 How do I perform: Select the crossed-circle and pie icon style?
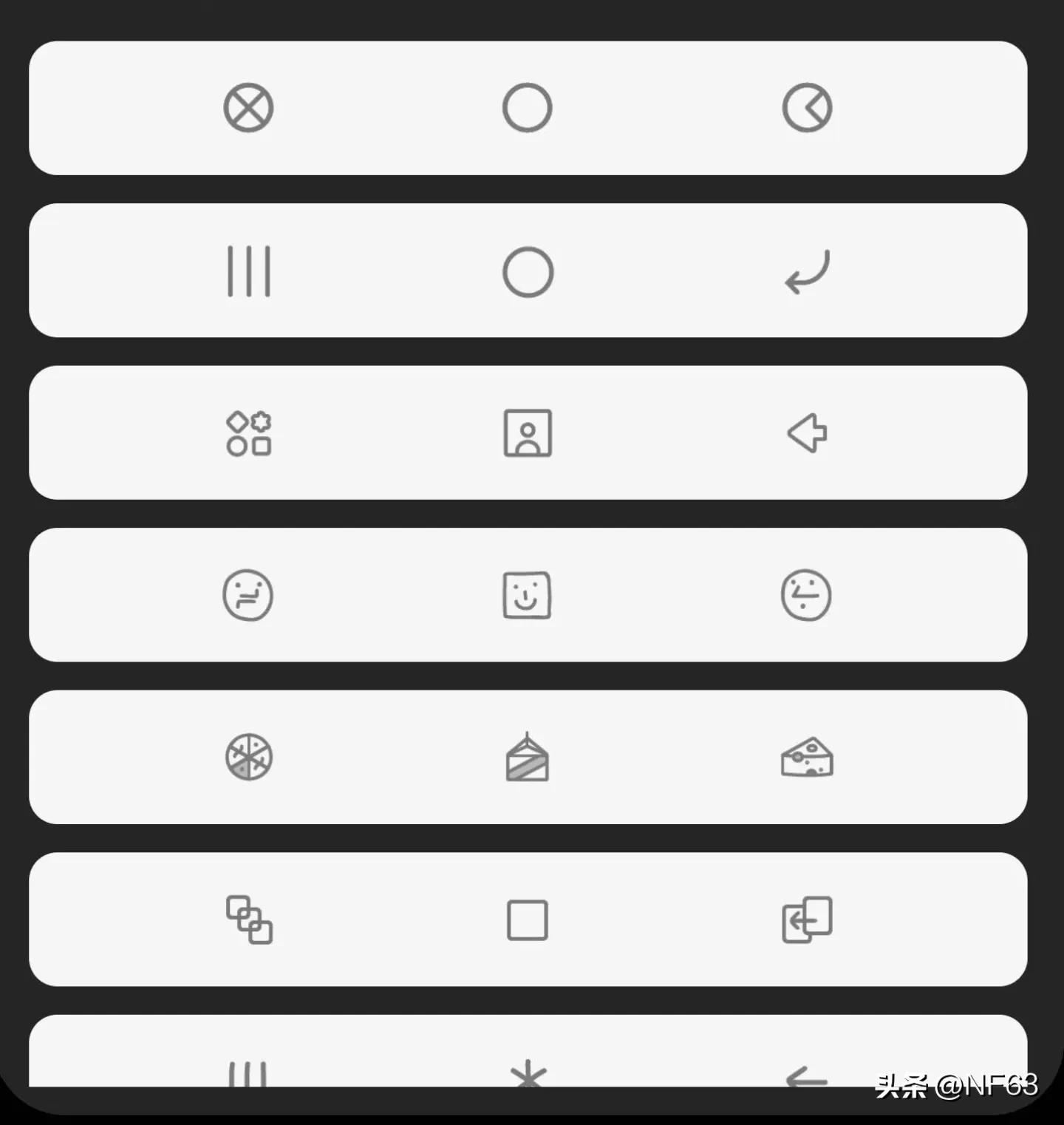[528, 108]
